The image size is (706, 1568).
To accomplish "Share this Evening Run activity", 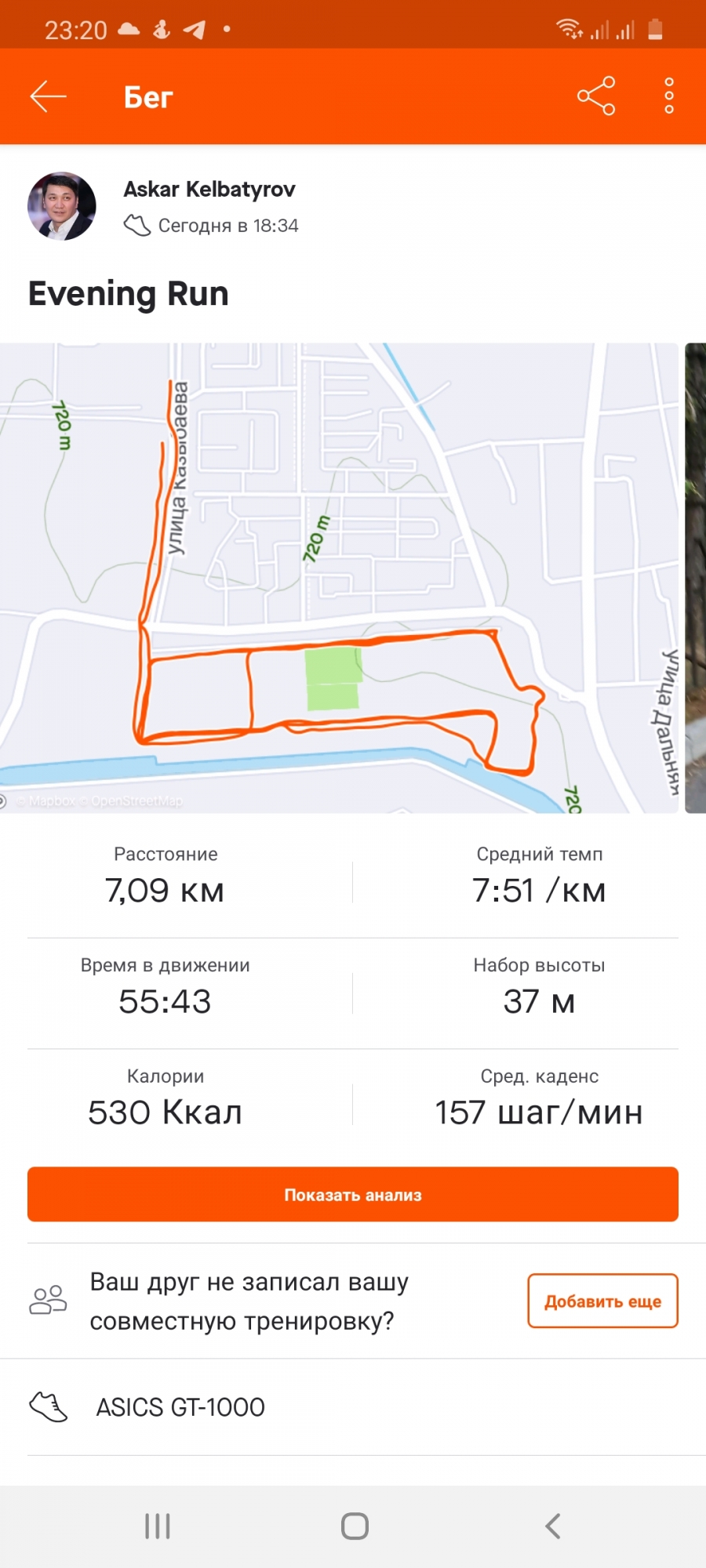I will (596, 96).
